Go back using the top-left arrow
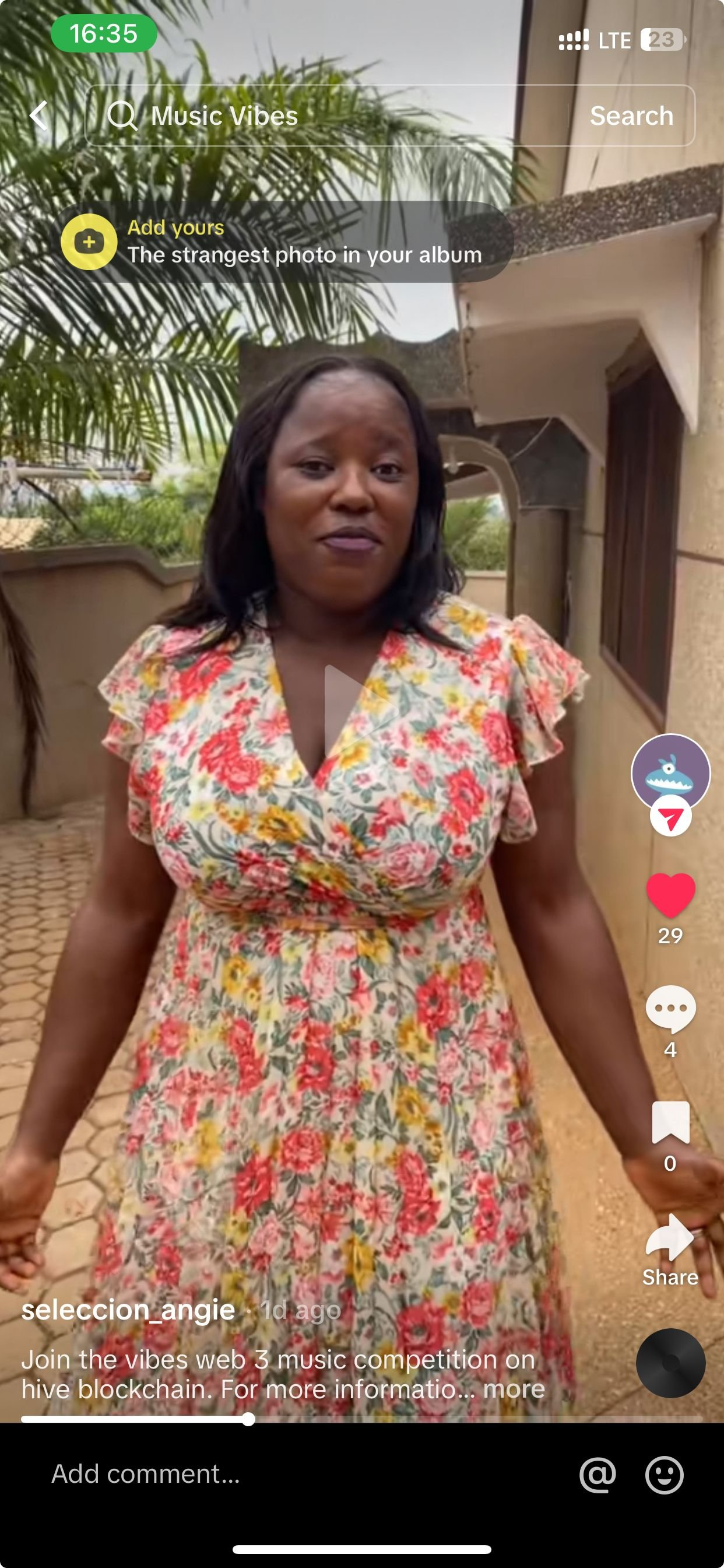Screen dimensions: 724x1568 pos(39,115)
